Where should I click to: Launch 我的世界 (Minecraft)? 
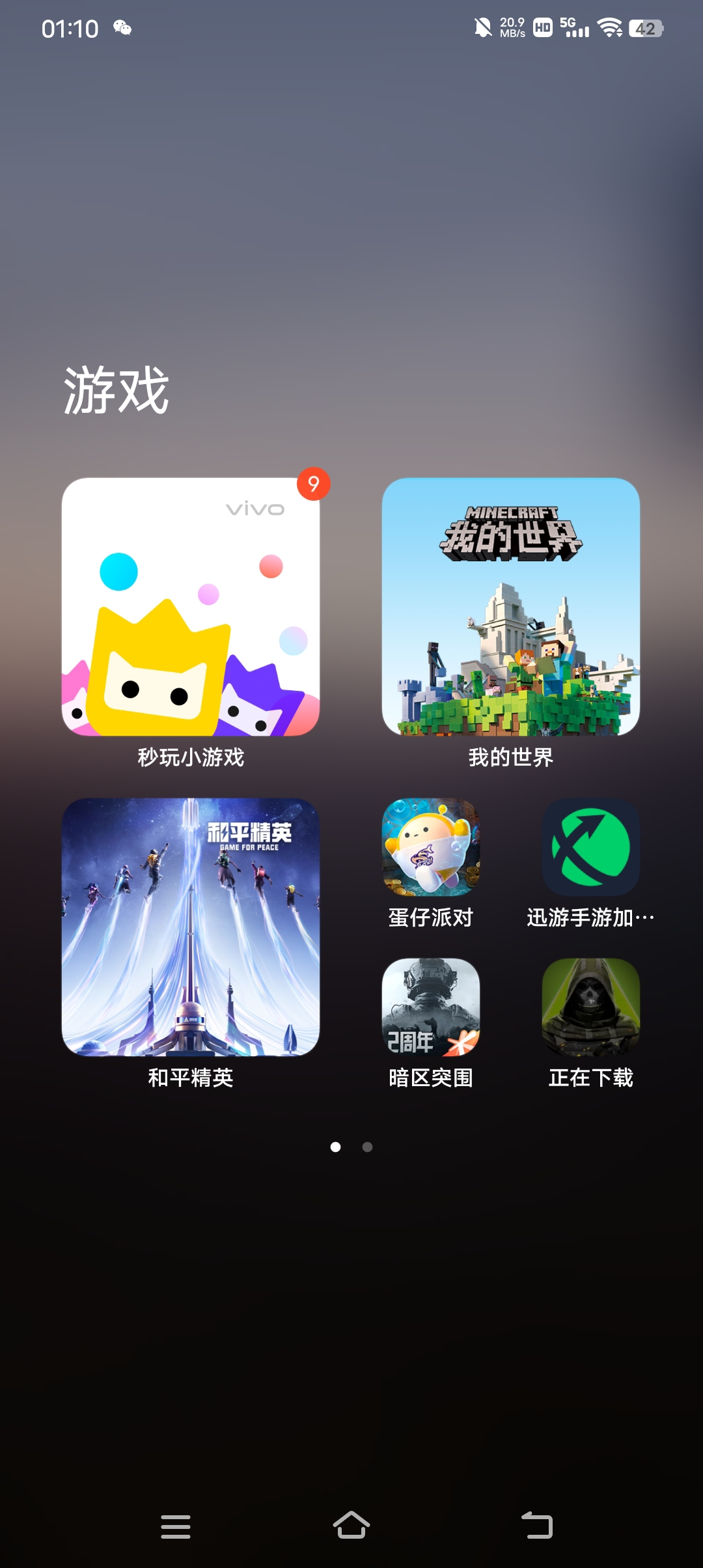tap(511, 608)
